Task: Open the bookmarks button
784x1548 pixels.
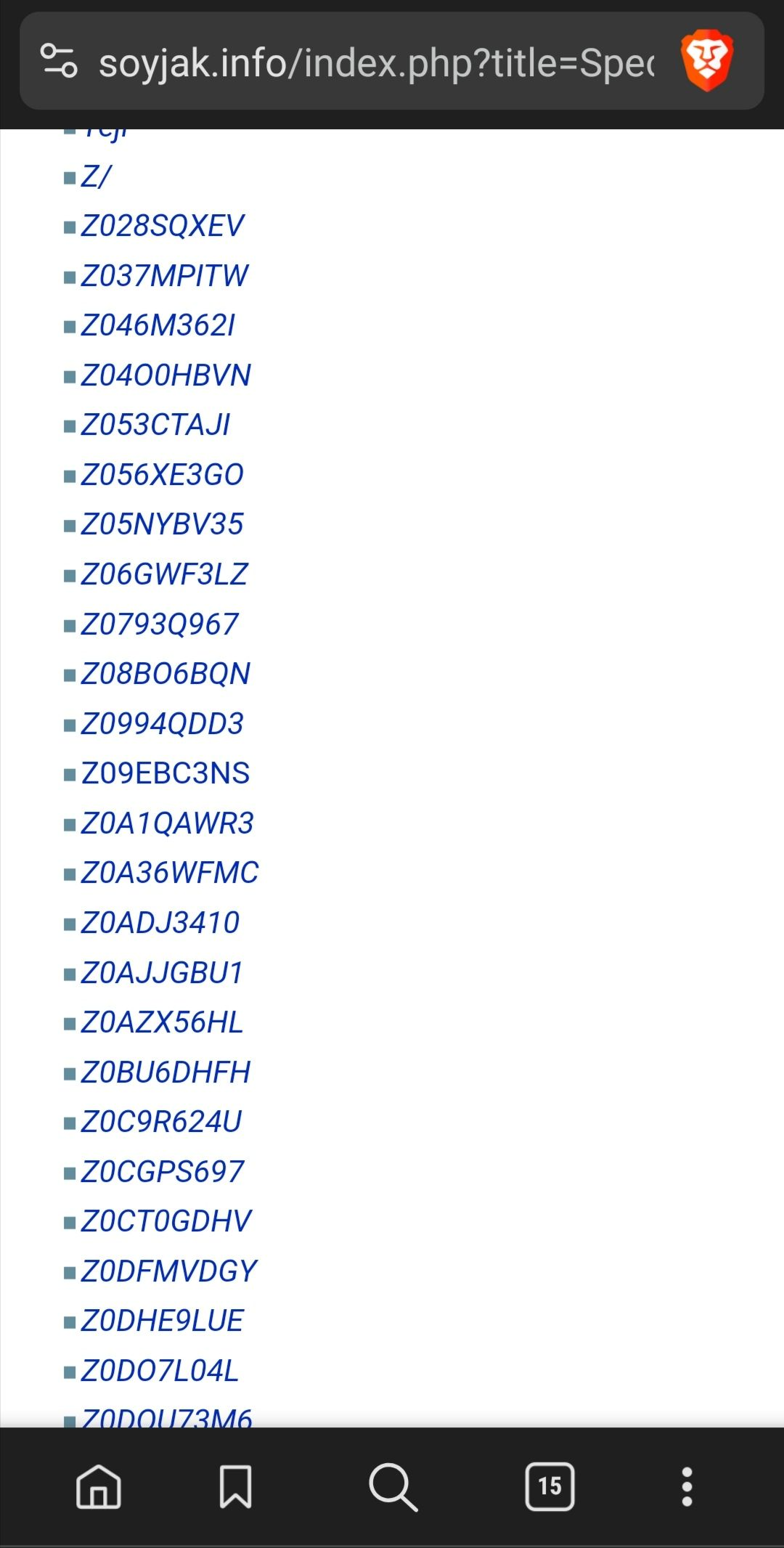Action: 235,1486
